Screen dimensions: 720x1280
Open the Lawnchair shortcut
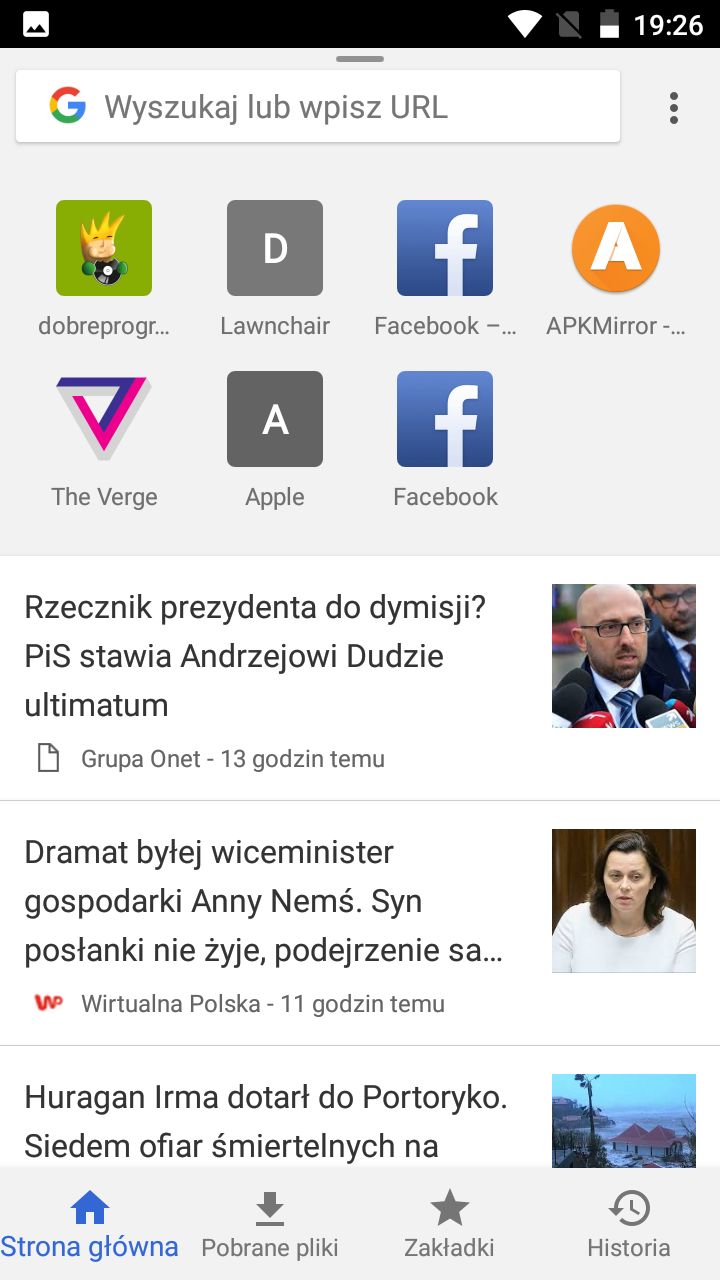pos(274,247)
